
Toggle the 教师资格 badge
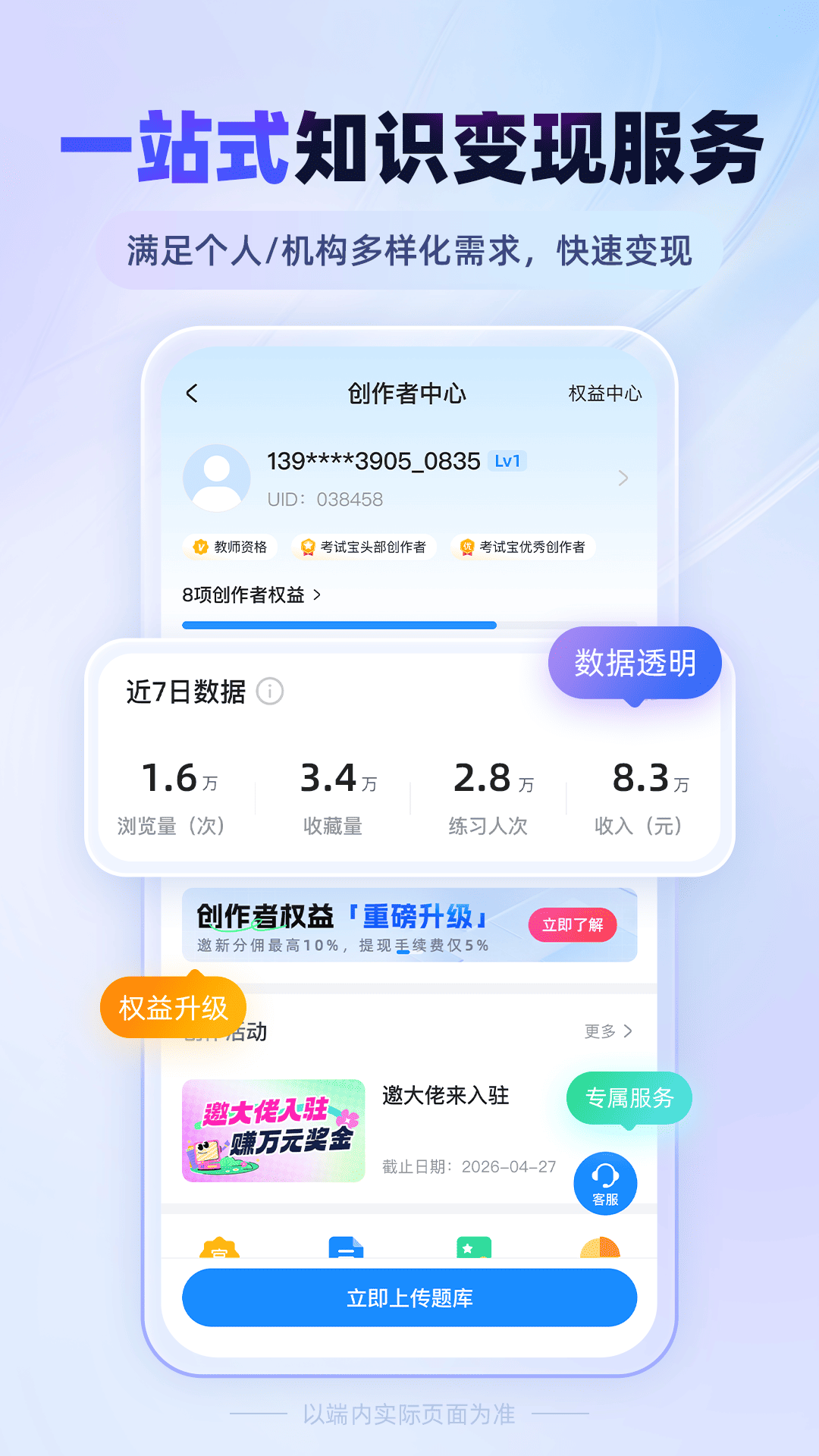[x=230, y=547]
